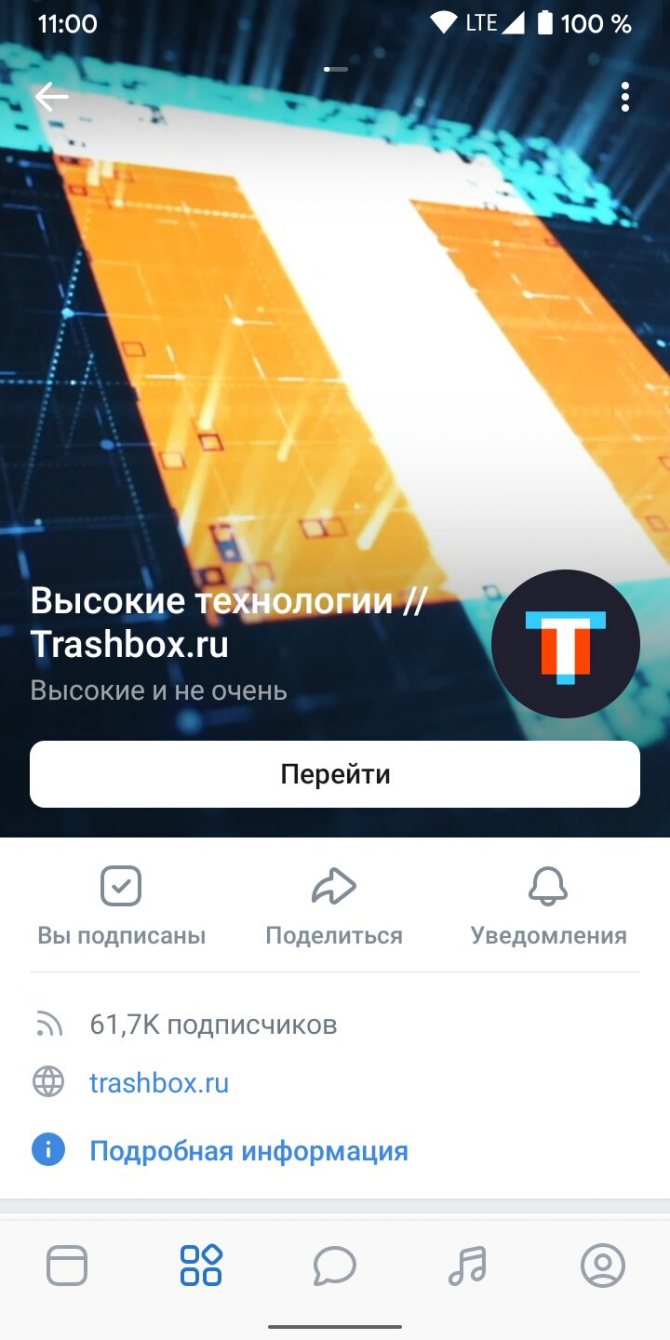Share the community via Поделиться
670x1340 pixels.
[334, 907]
